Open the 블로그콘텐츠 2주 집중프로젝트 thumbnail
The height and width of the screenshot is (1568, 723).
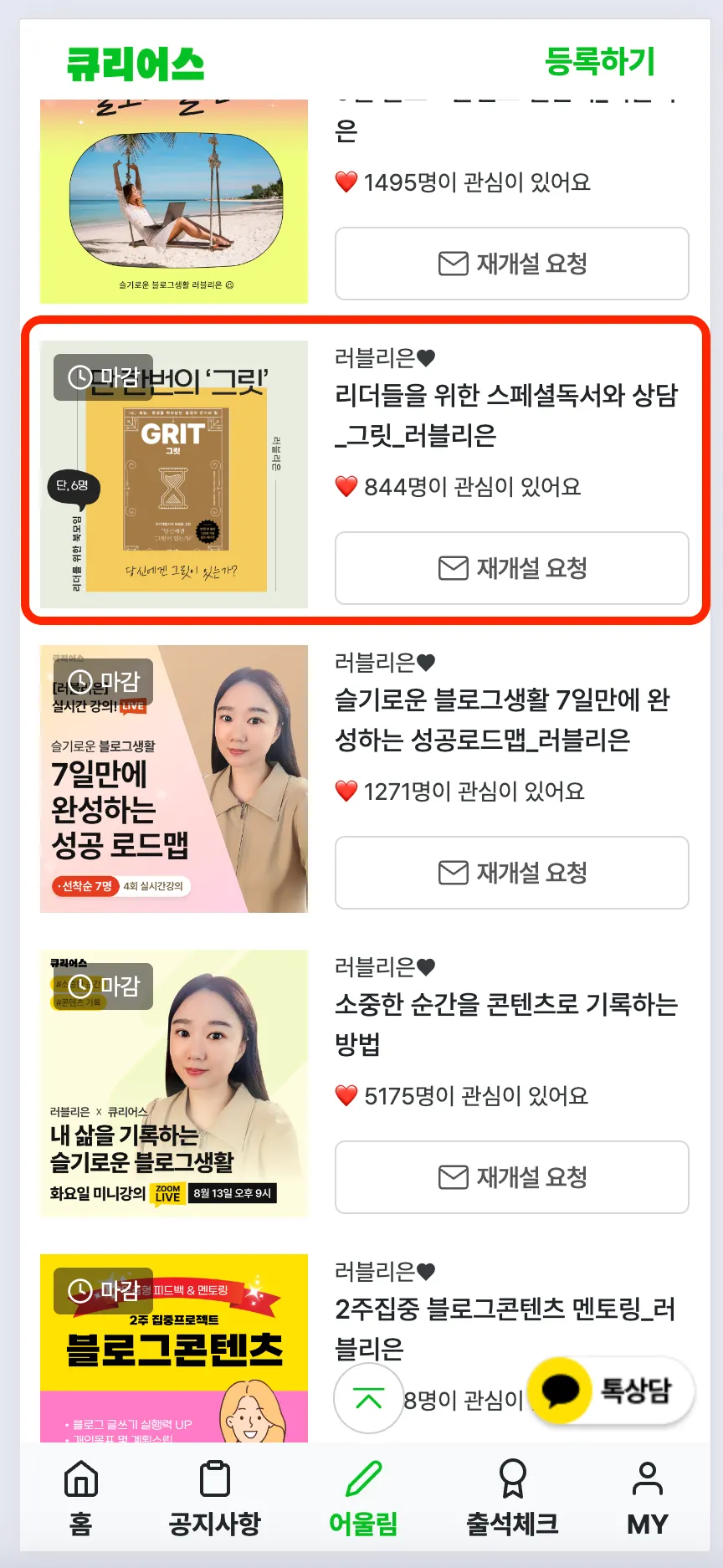click(x=174, y=1347)
